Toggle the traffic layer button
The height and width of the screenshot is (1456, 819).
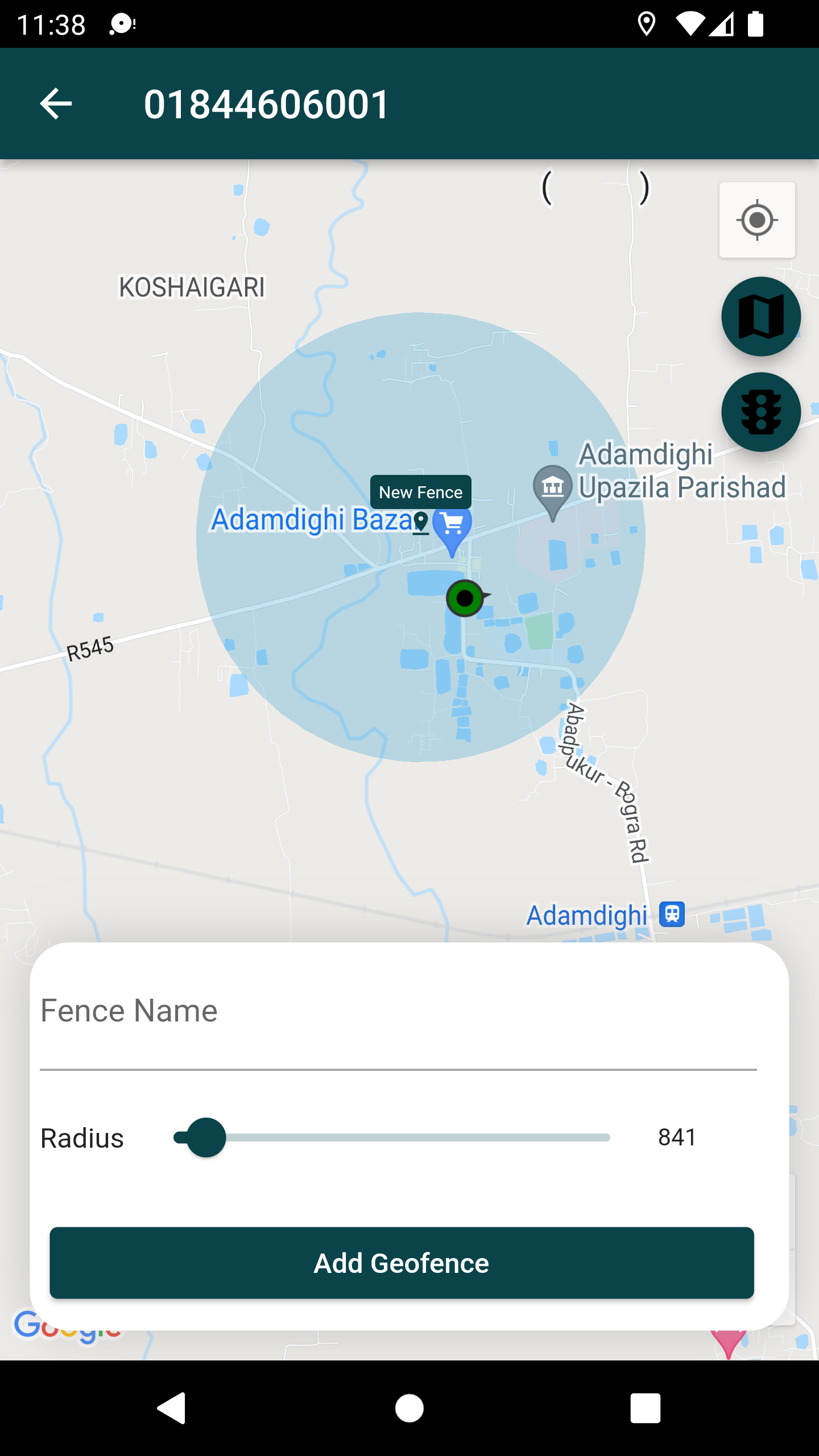point(760,412)
